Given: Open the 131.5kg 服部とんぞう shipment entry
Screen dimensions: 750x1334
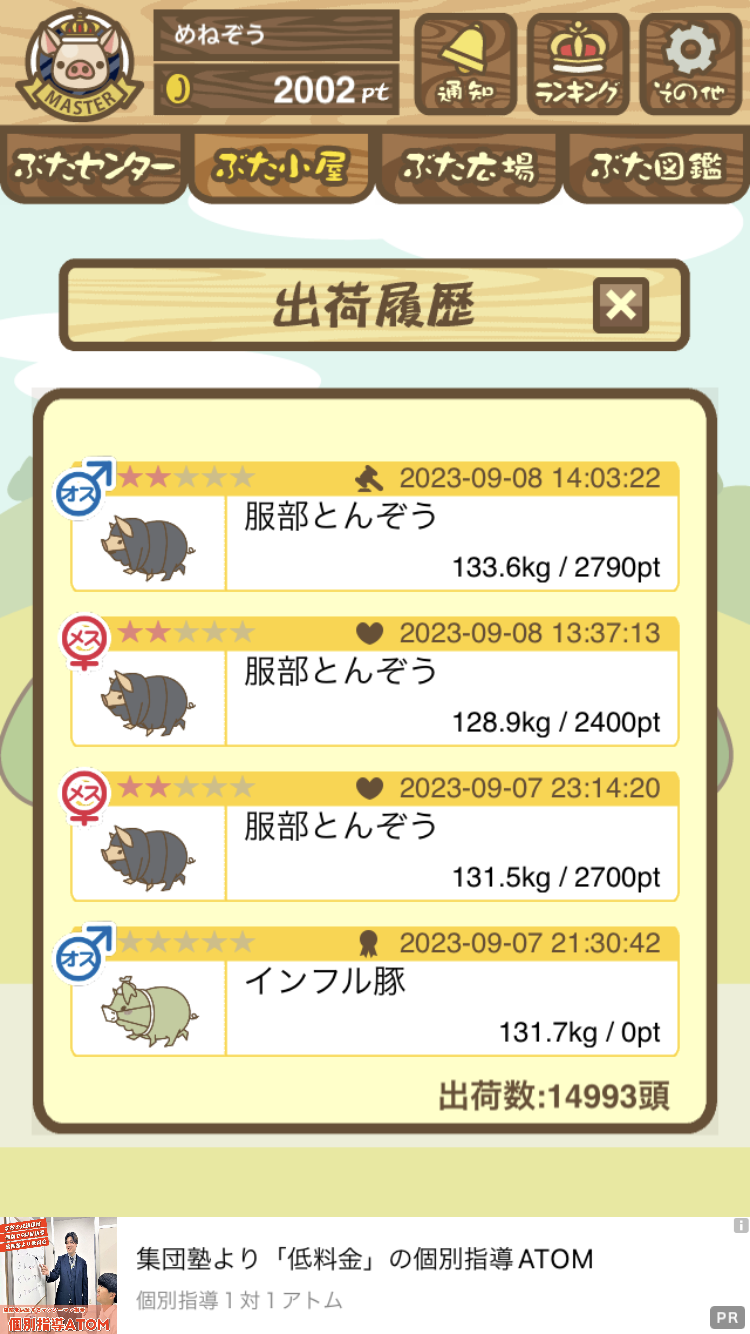Looking at the screenshot, I should coord(375,836).
